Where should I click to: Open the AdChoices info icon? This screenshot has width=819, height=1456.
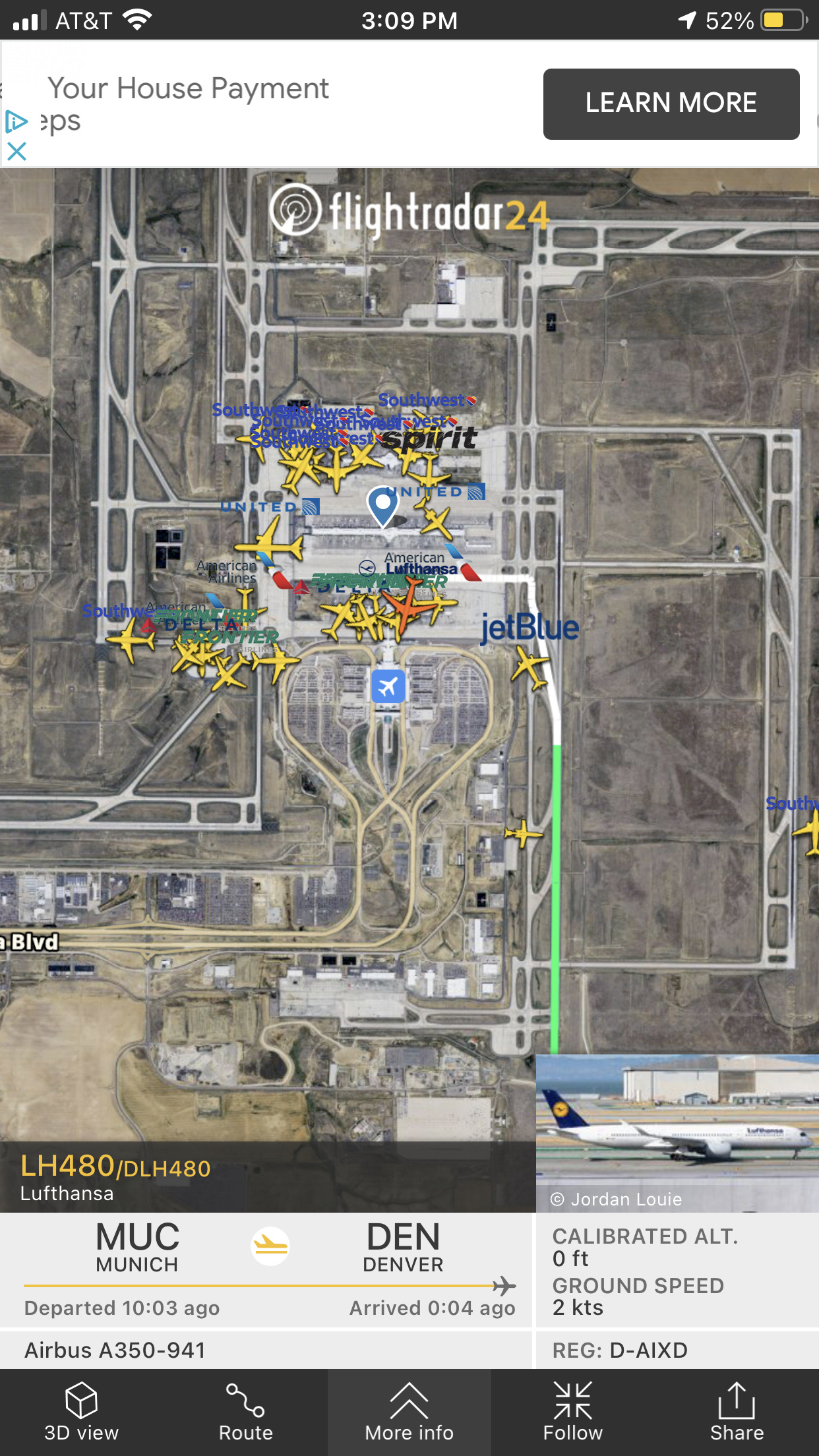coord(16,121)
